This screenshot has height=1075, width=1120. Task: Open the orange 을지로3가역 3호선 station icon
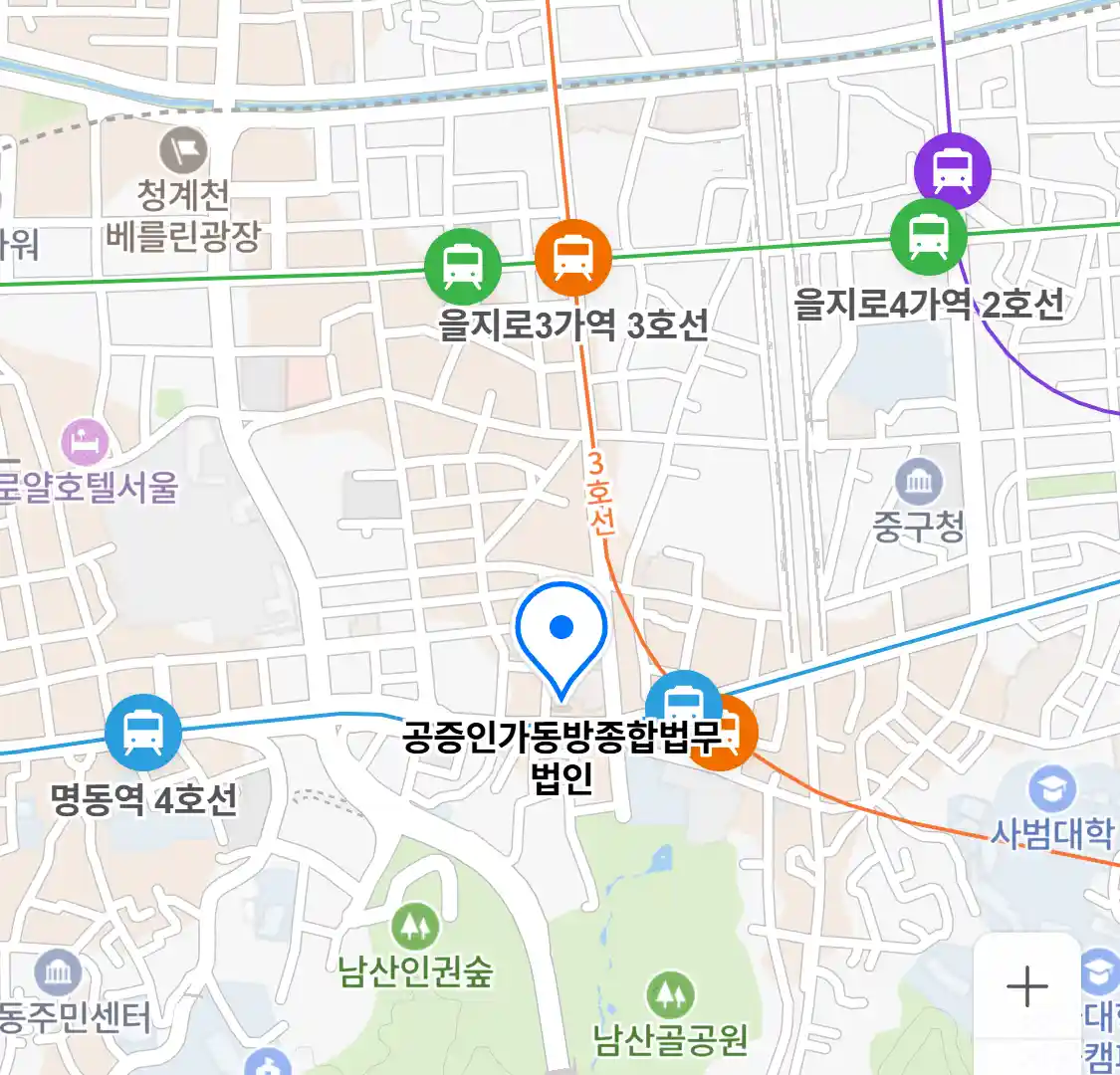click(572, 257)
